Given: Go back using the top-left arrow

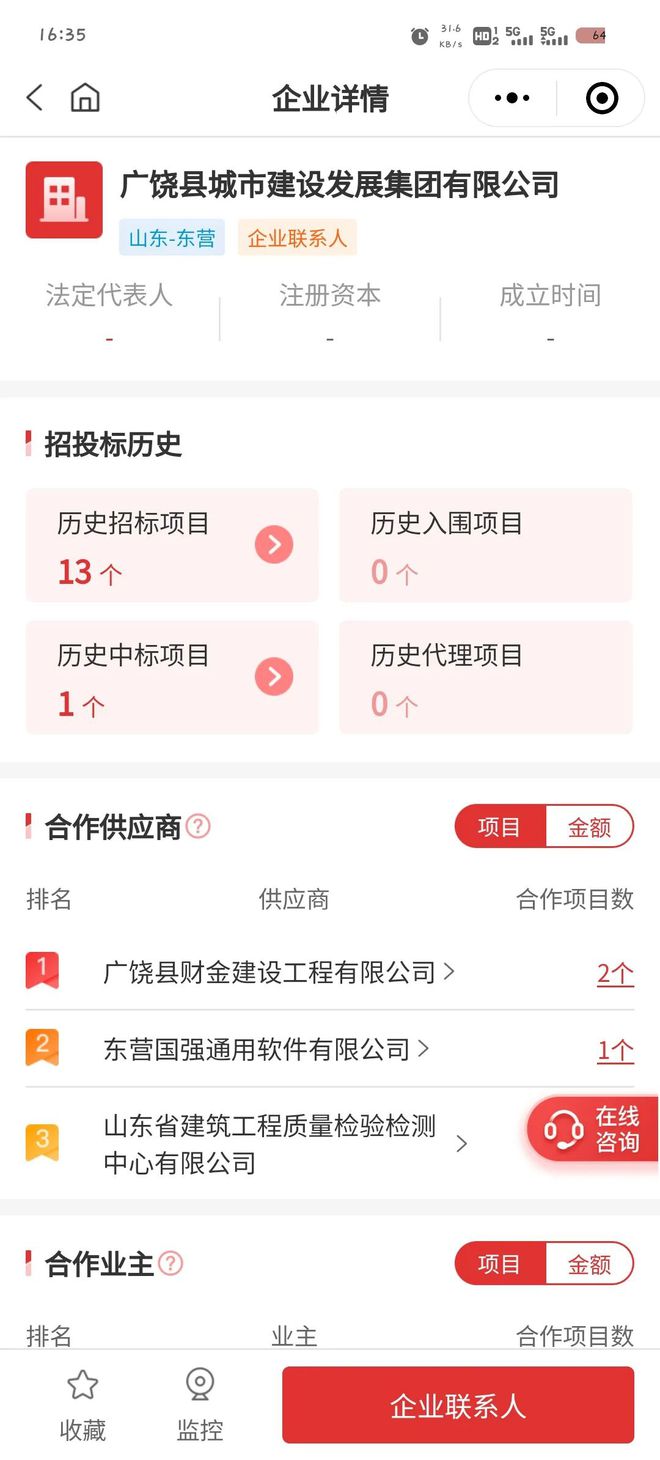Looking at the screenshot, I should coord(35,98).
